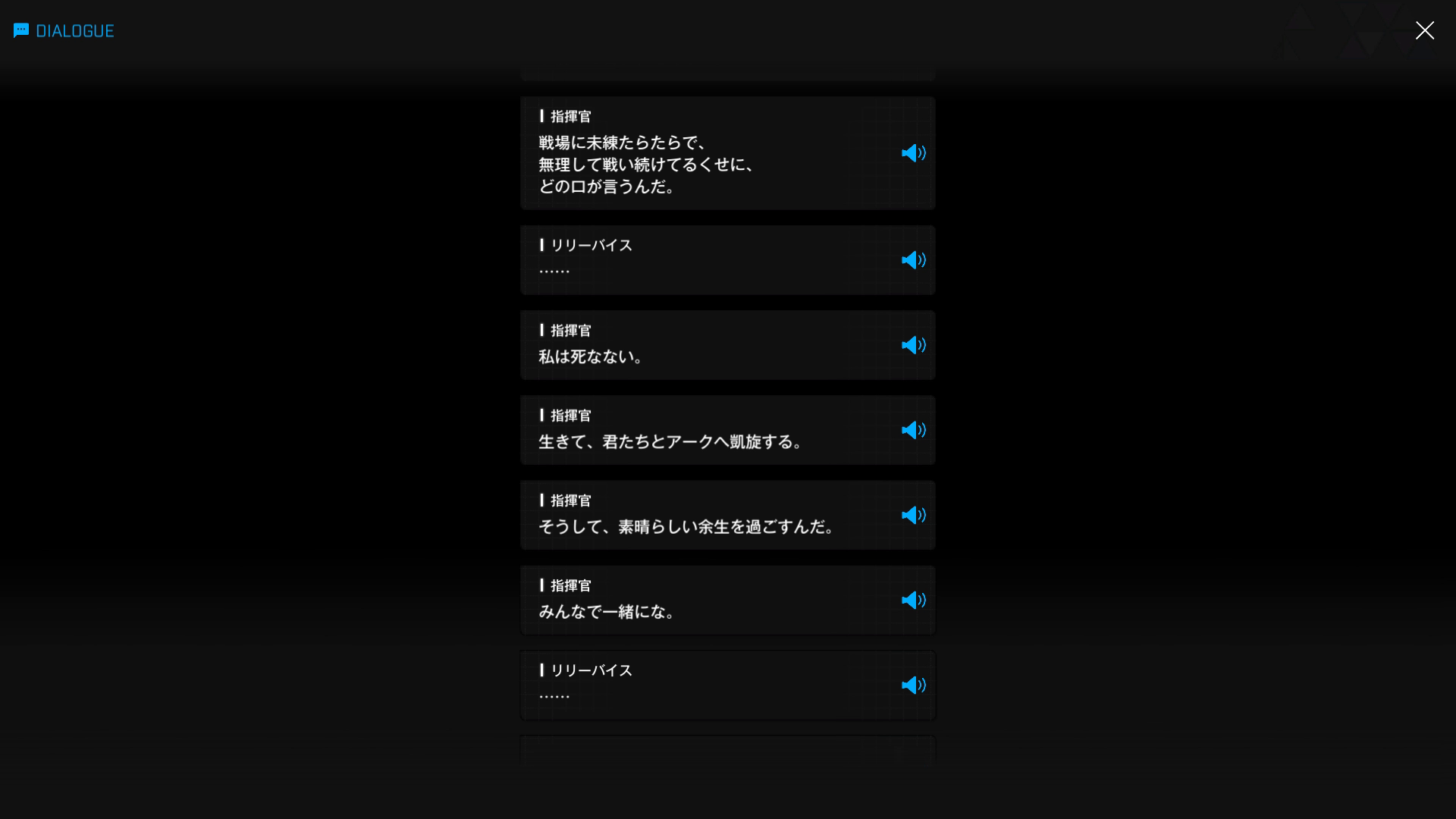
Task: Play audio for last リリーバイス line
Action: point(913,685)
